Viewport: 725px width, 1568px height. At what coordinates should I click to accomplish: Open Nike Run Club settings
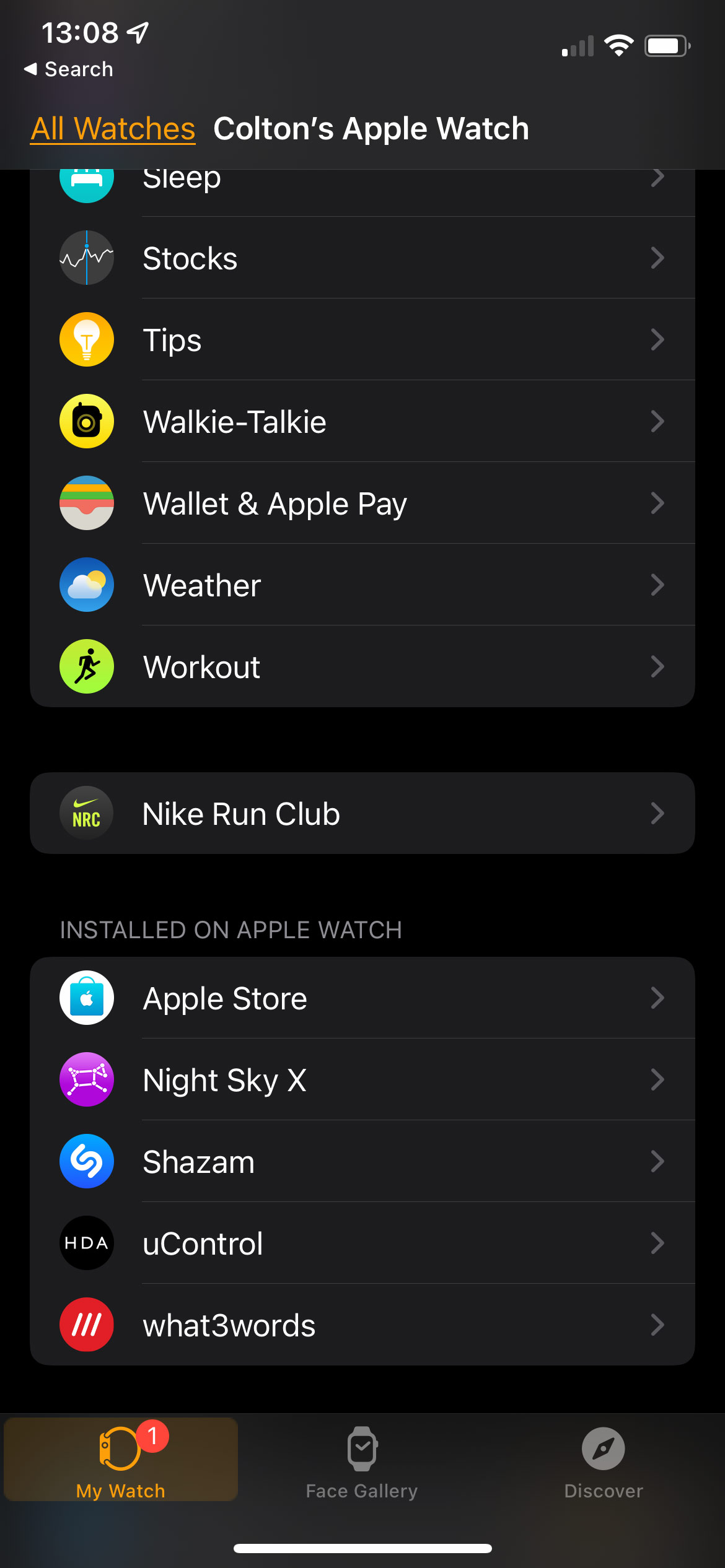pyautogui.click(x=362, y=813)
